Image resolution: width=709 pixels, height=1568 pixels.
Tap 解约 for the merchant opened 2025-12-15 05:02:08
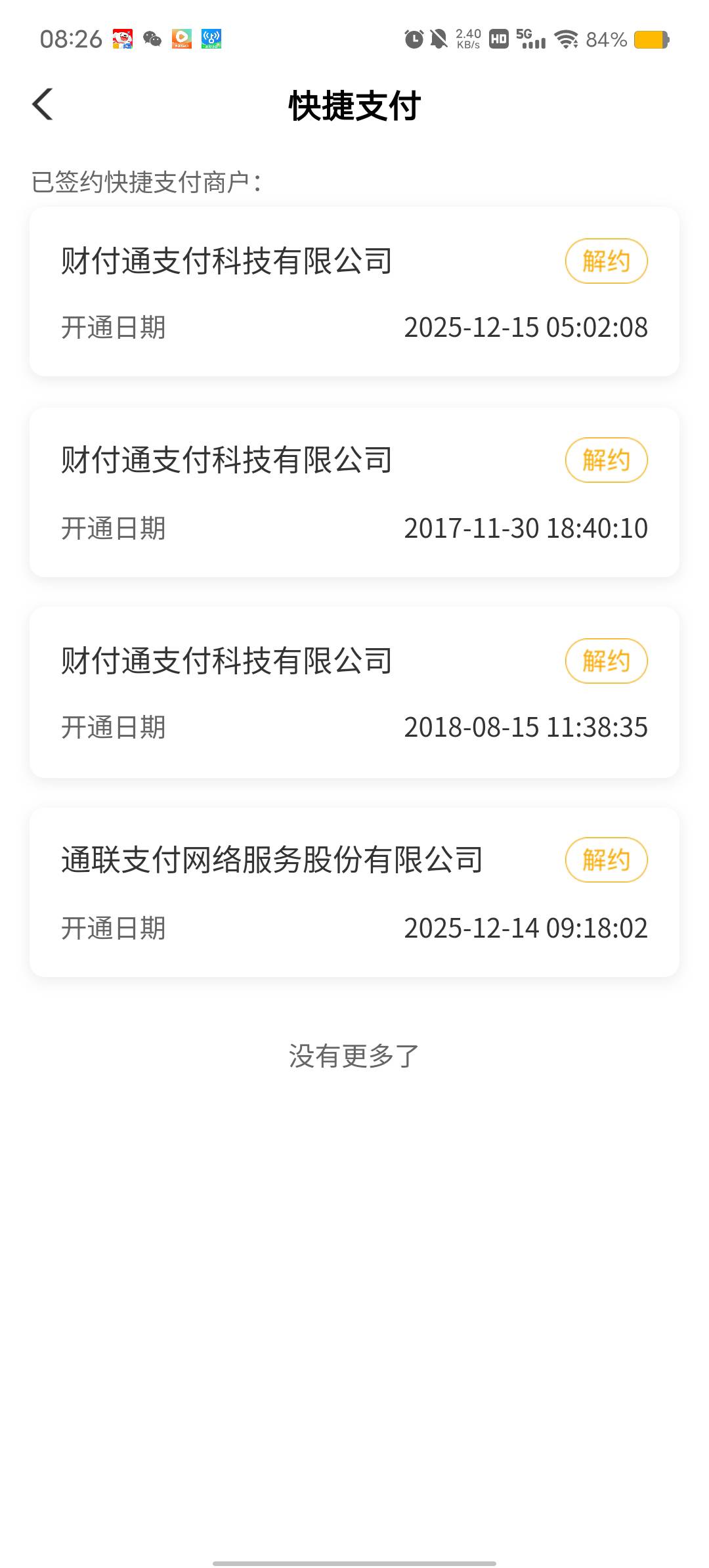(606, 261)
